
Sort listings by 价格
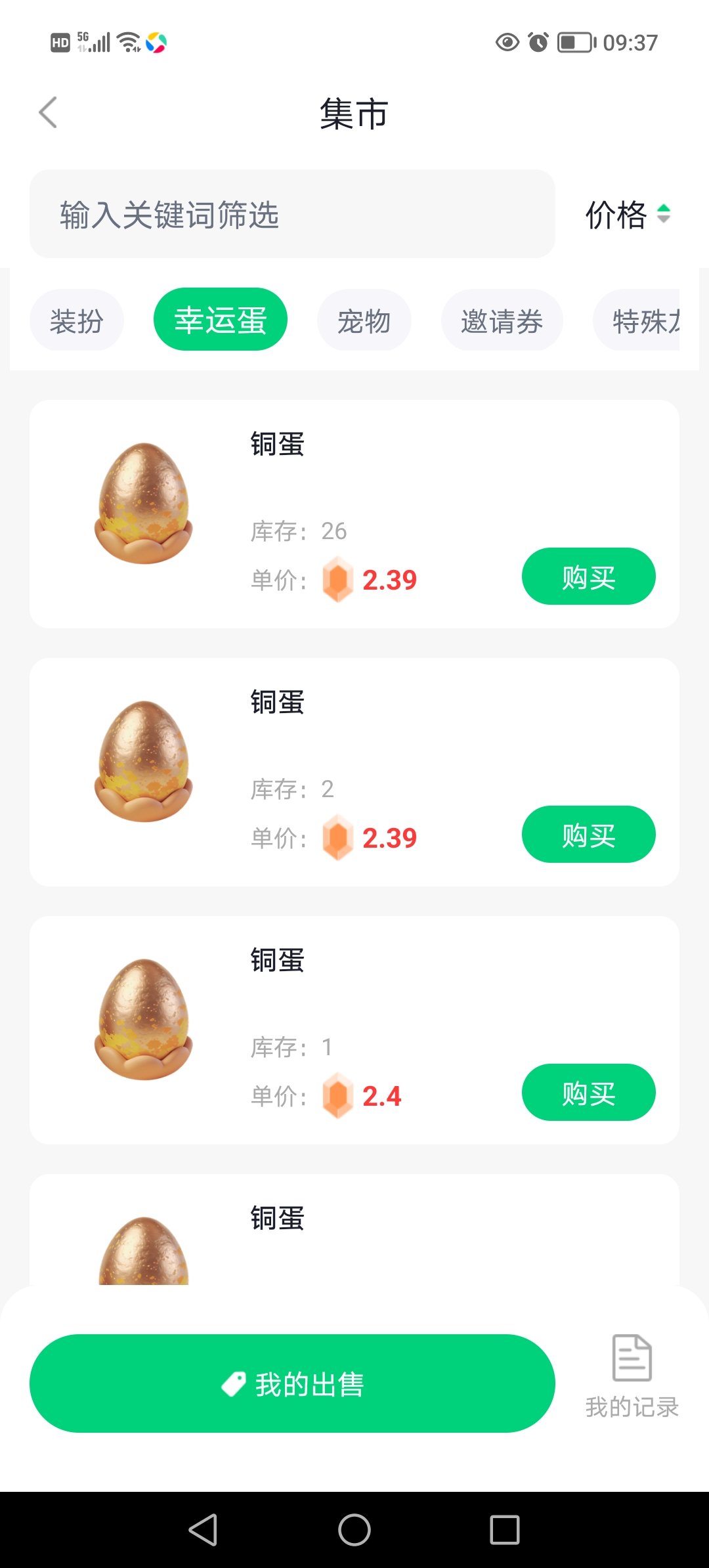point(627,214)
